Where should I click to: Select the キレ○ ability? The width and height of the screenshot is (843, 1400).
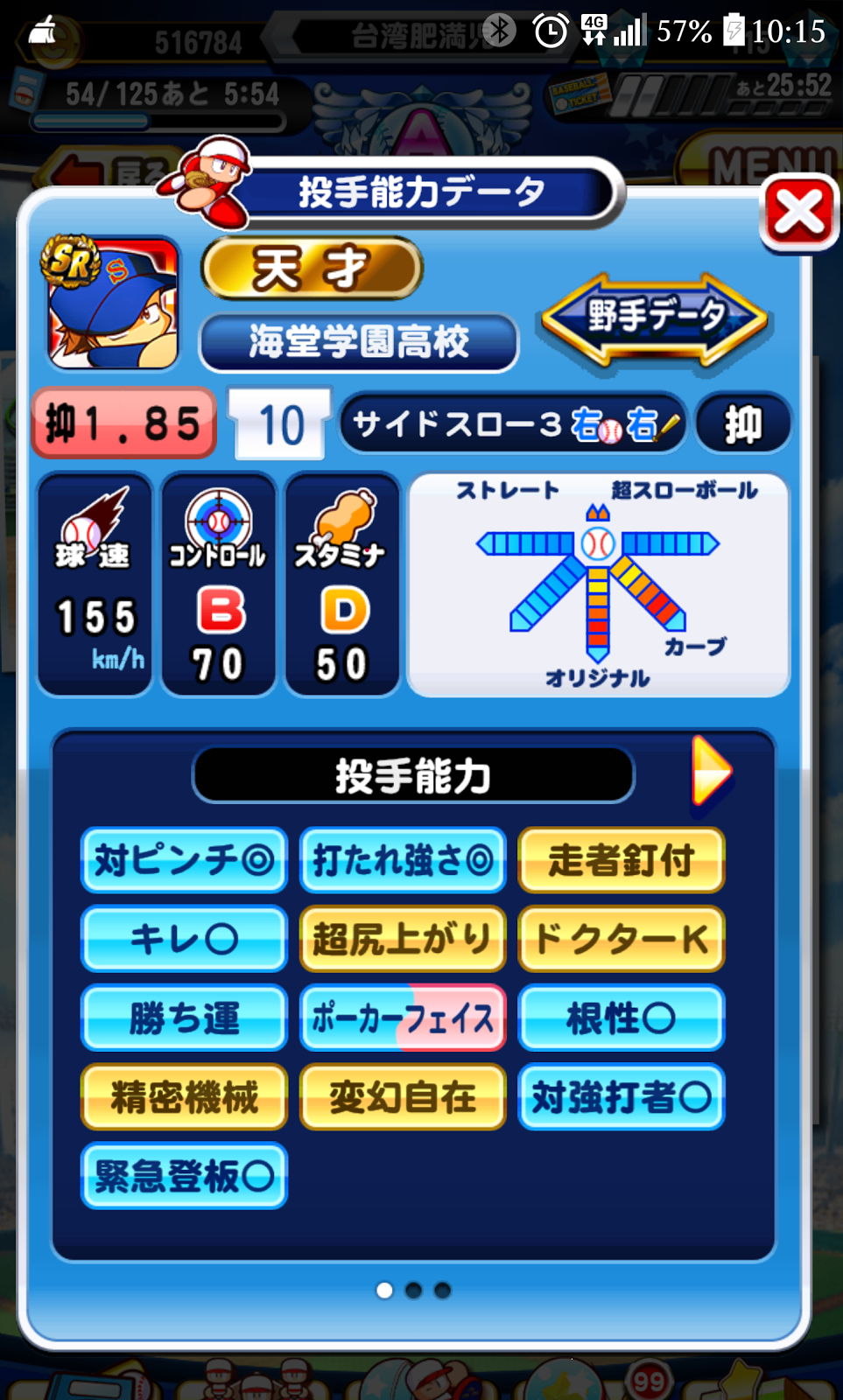tap(184, 939)
